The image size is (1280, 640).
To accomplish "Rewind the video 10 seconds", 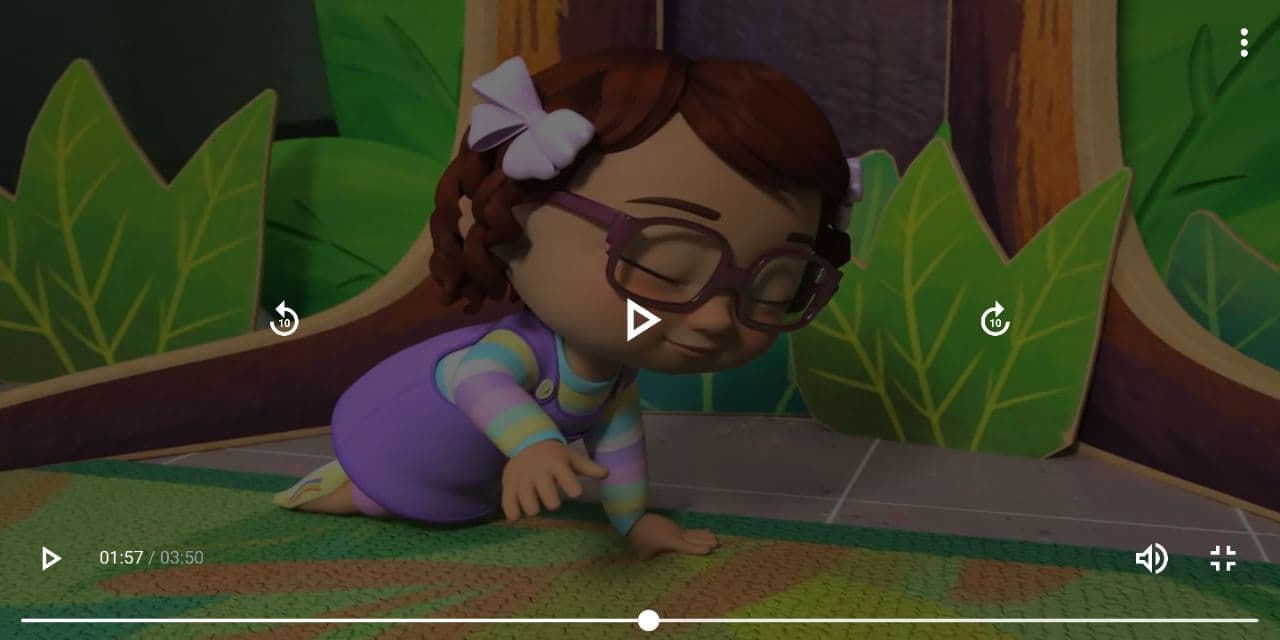I will pyautogui.click(x=284, y=320).
